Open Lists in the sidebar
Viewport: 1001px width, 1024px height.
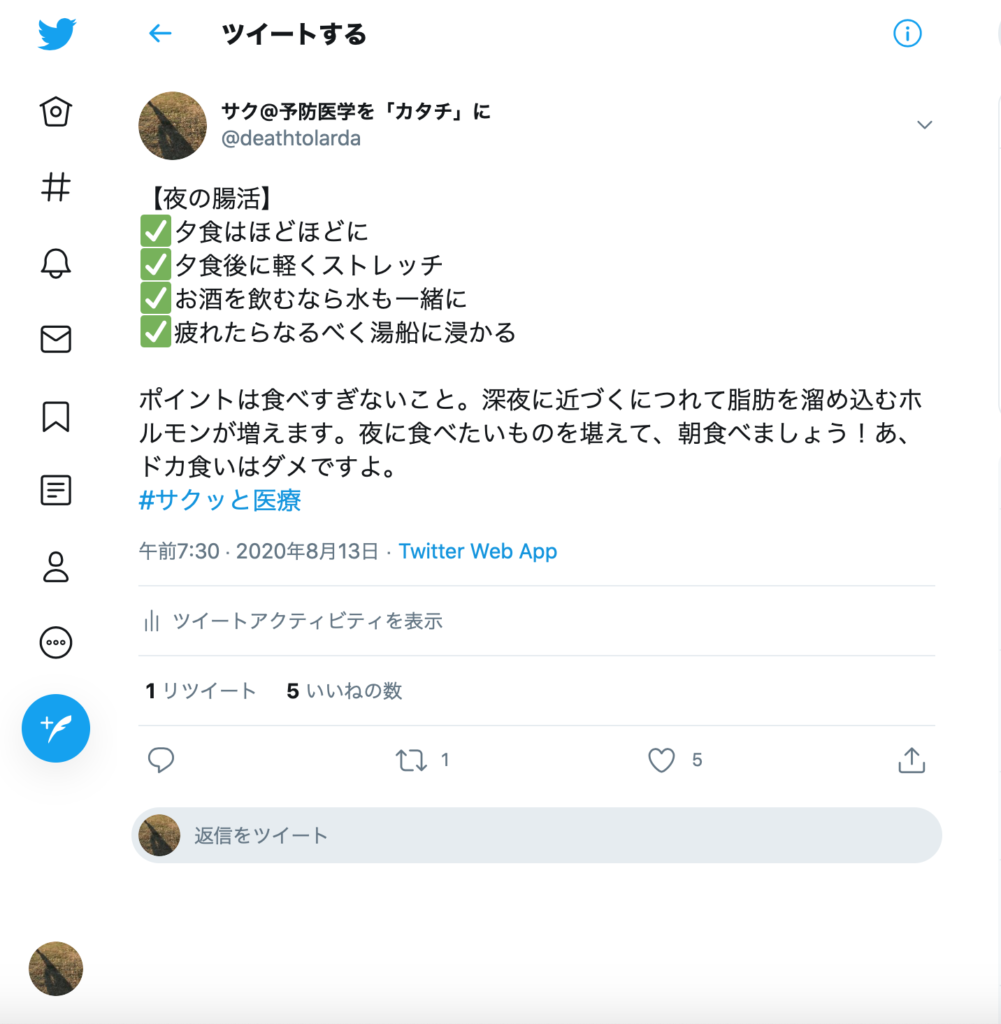(x=56, y=491)
